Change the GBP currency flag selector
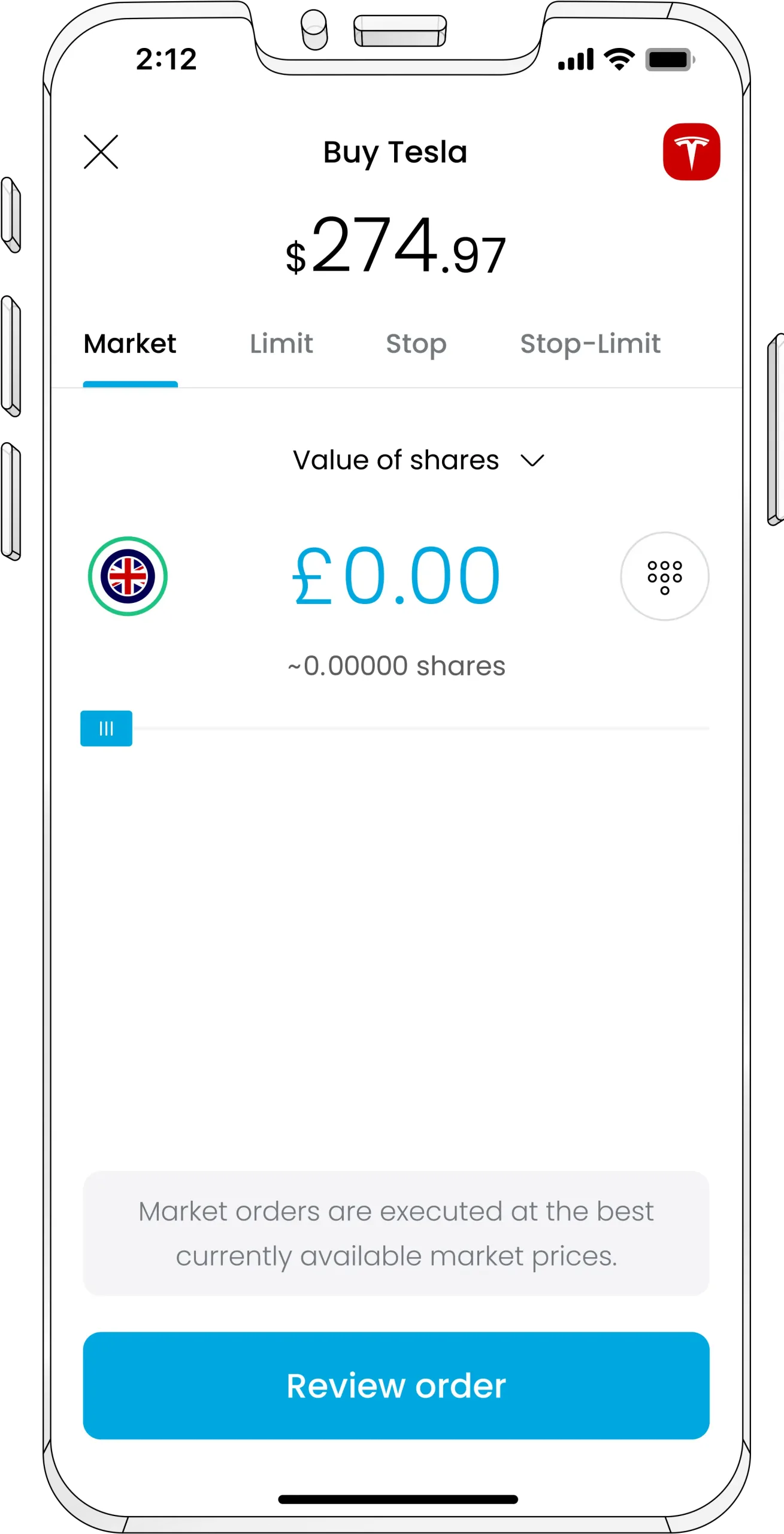This screenshot has width=784, height=1534. pyautogui.click(x=128, y=576)
